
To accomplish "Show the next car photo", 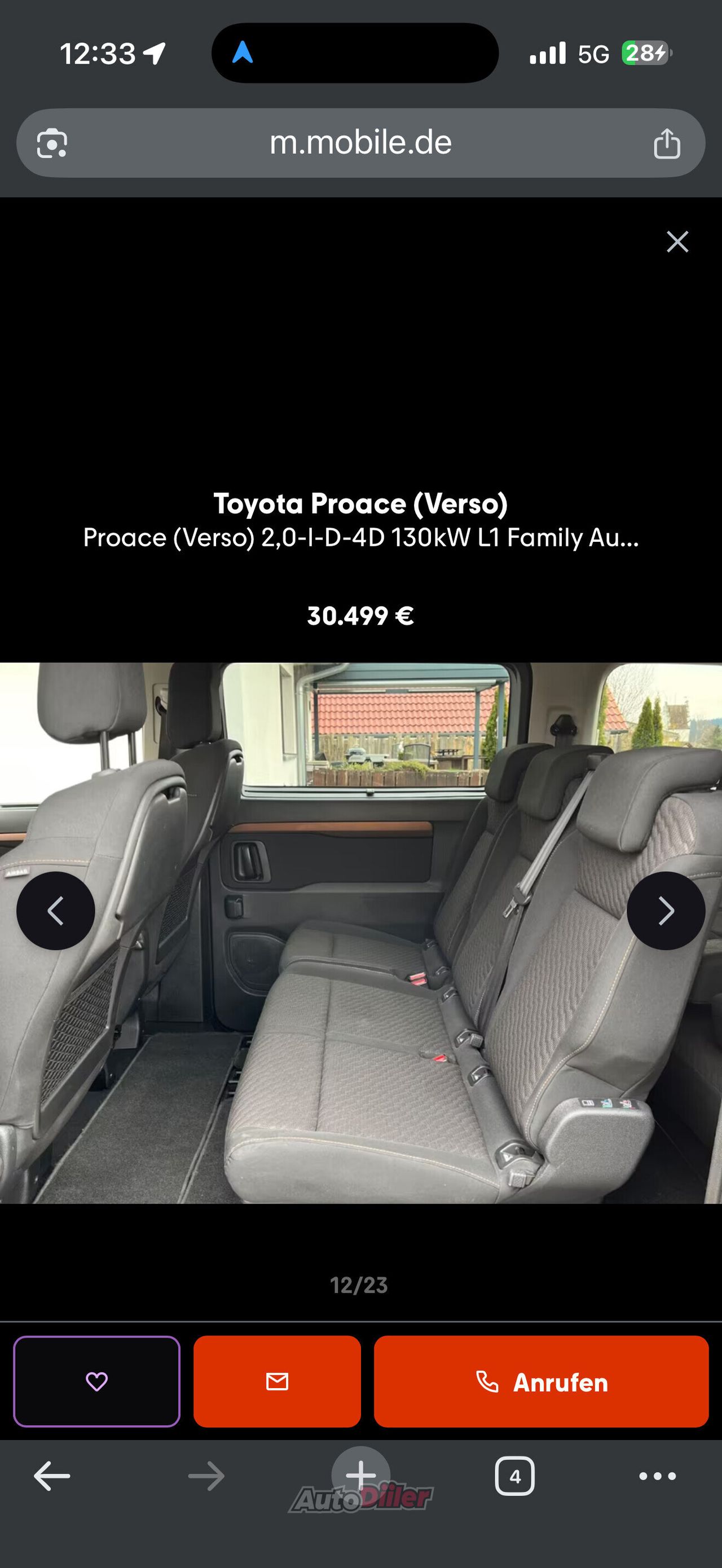I will [x=666, y=911].
